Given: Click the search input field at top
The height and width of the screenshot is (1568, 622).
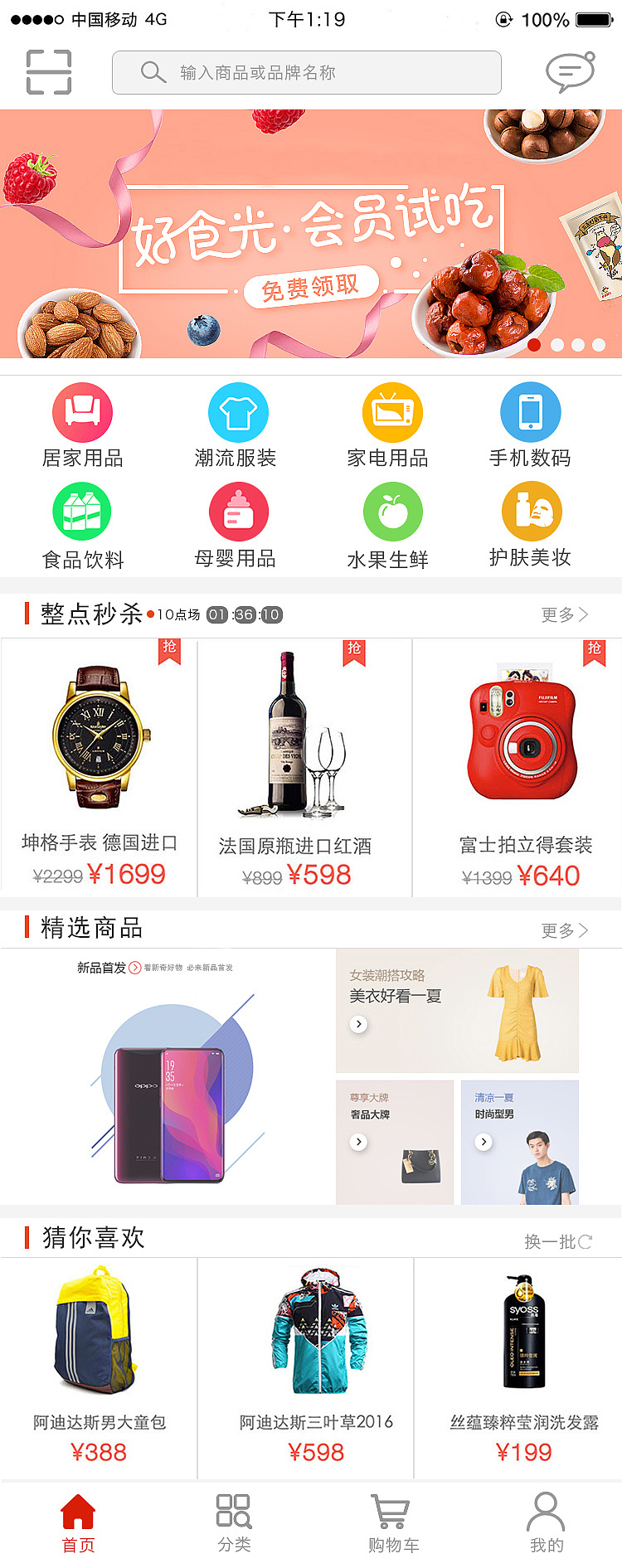Looking at the screenshot, I should pos(307,72).
